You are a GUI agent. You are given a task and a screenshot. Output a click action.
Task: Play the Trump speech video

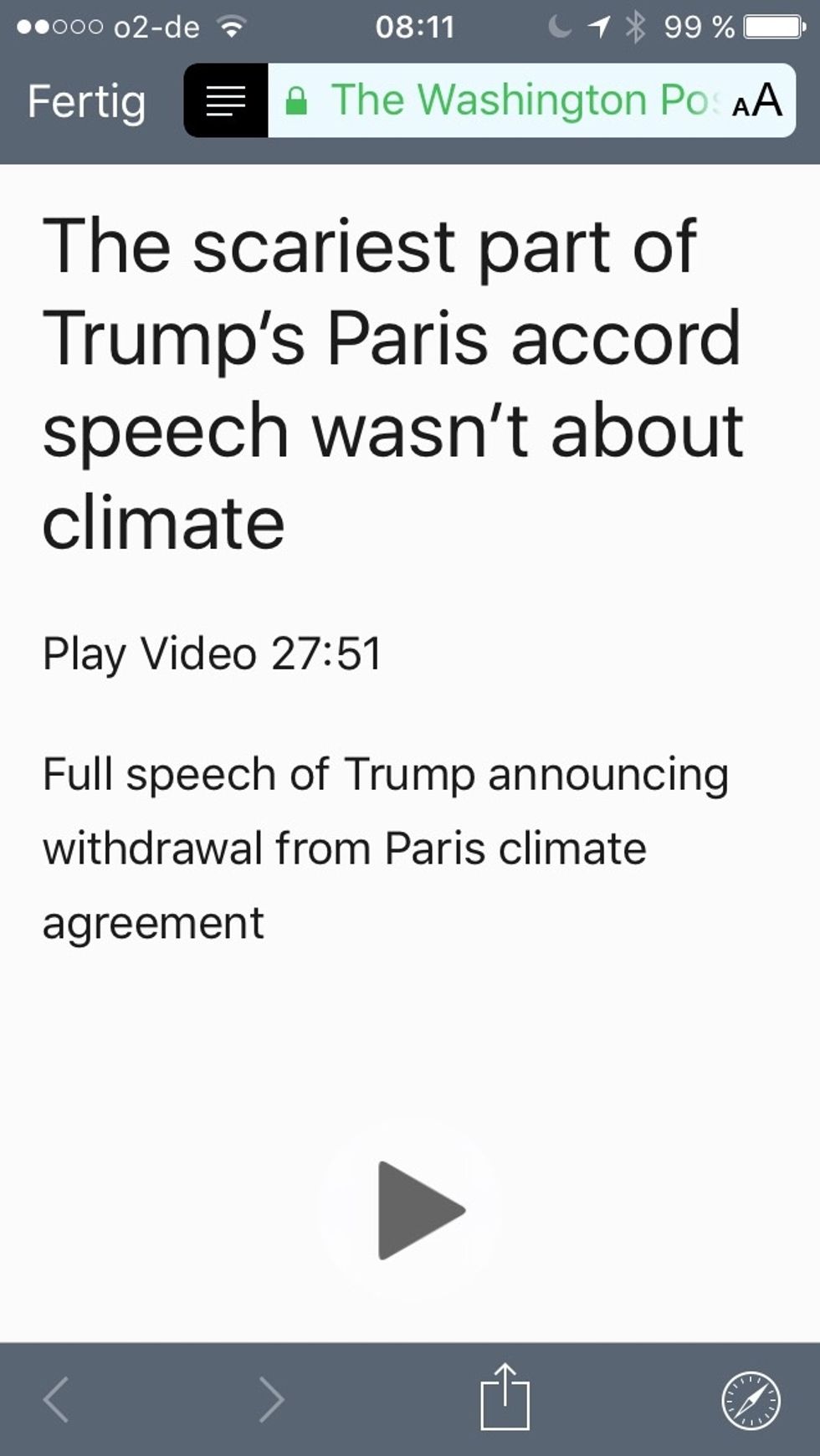click(414, 1210)
